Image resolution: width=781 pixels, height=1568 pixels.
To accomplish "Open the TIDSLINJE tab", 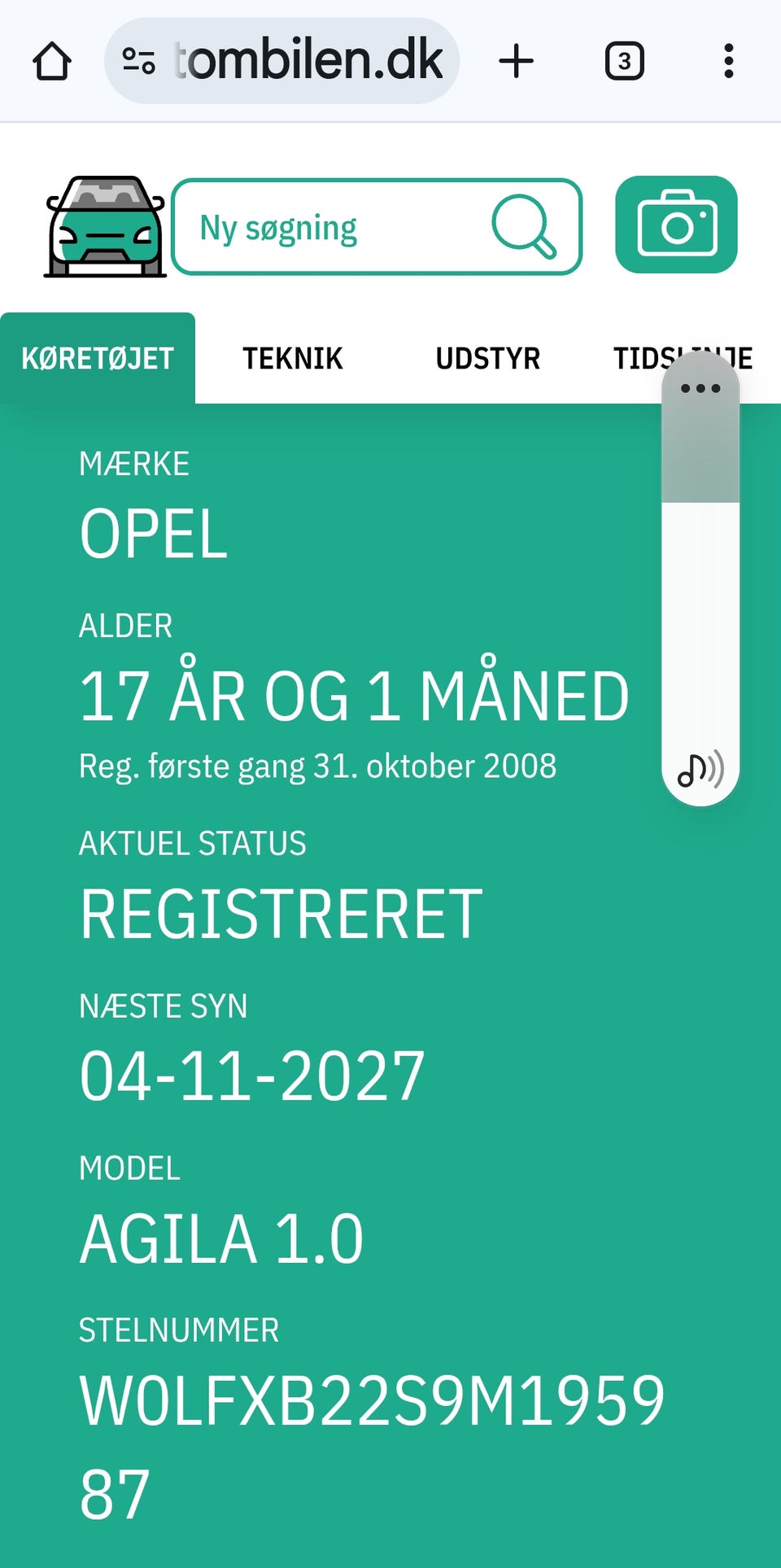I will pos(683,357).
